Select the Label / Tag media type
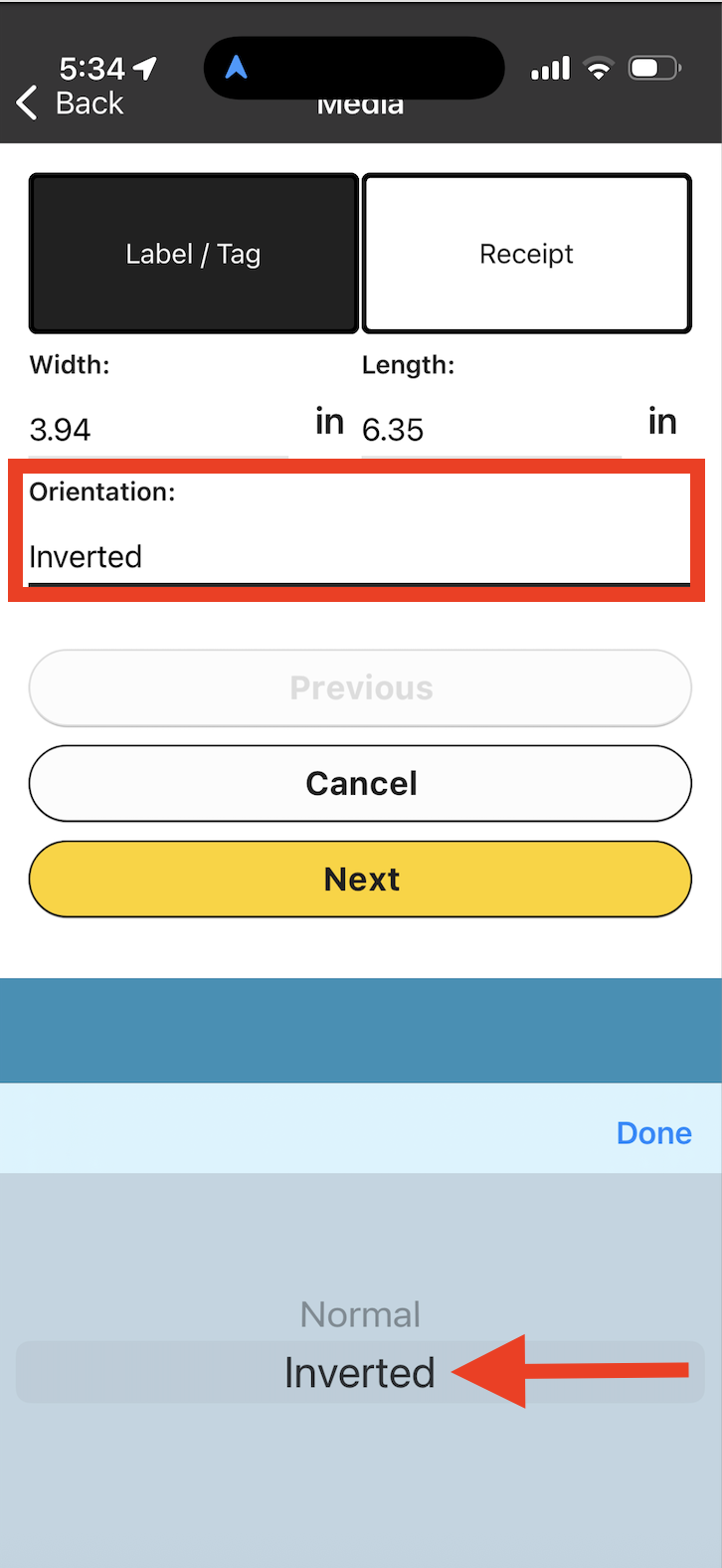The height and width of the screenshot is (1568, 722). (194, 254)
